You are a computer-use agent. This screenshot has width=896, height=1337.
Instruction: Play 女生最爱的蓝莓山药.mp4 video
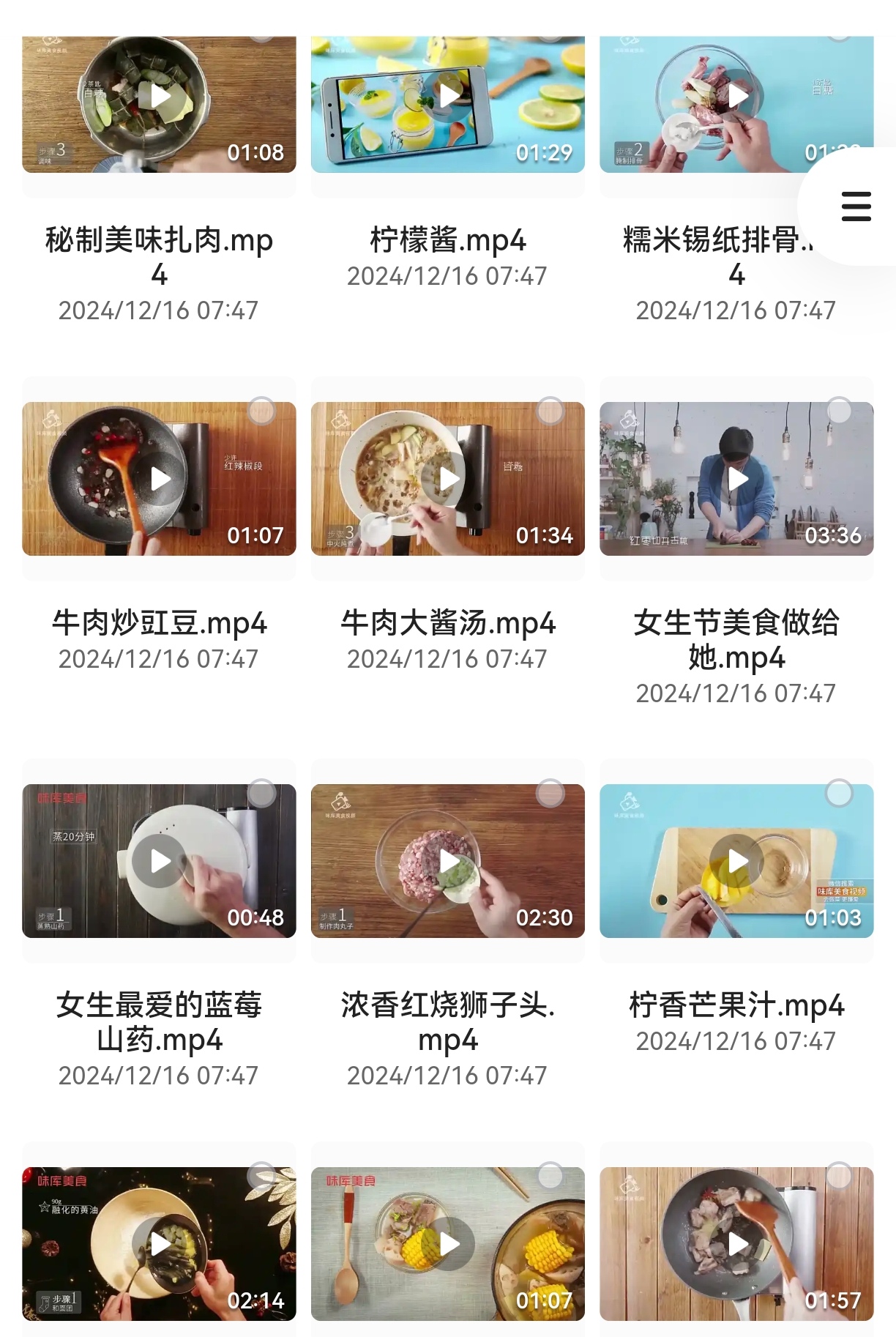(160, 862)
